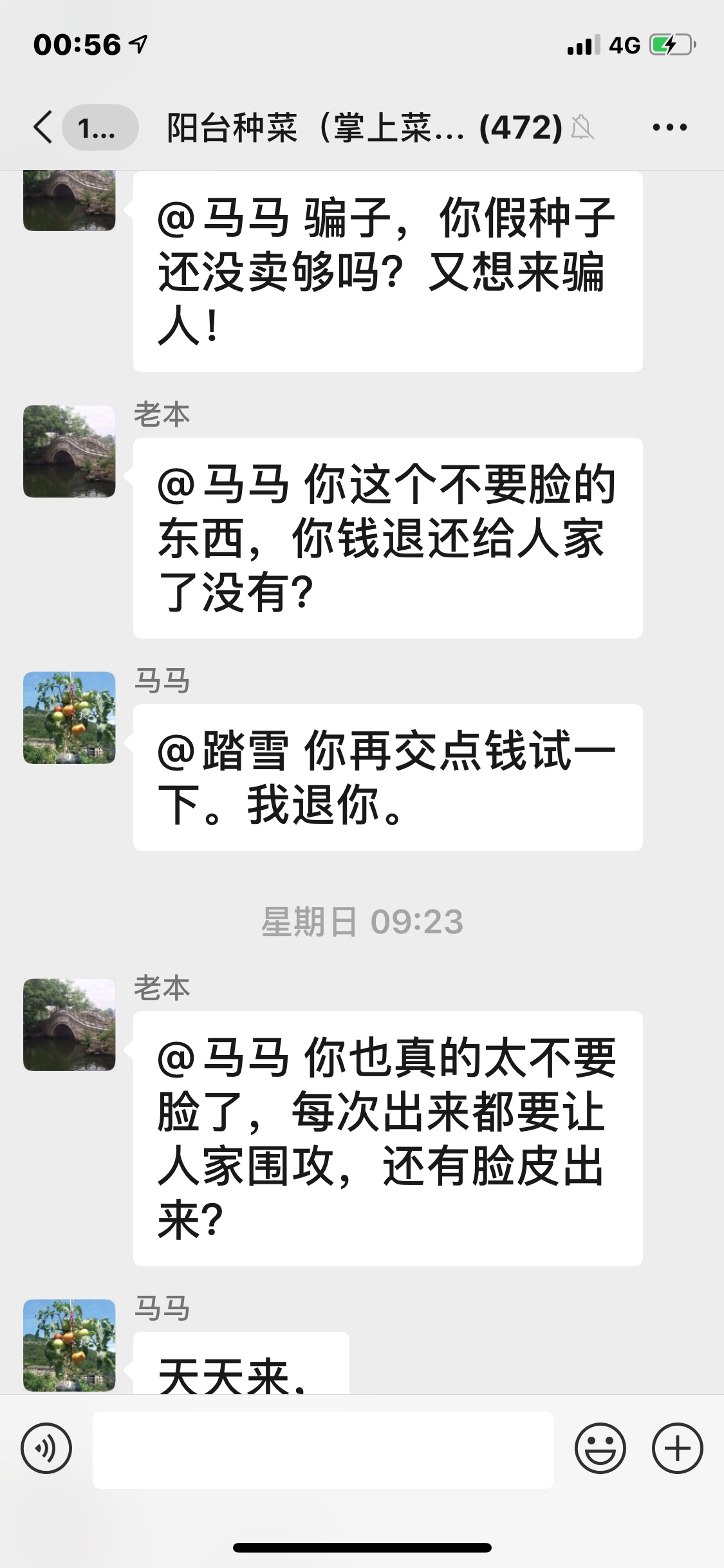
Task: Tap the message text field
Action: coord(323,1450)
